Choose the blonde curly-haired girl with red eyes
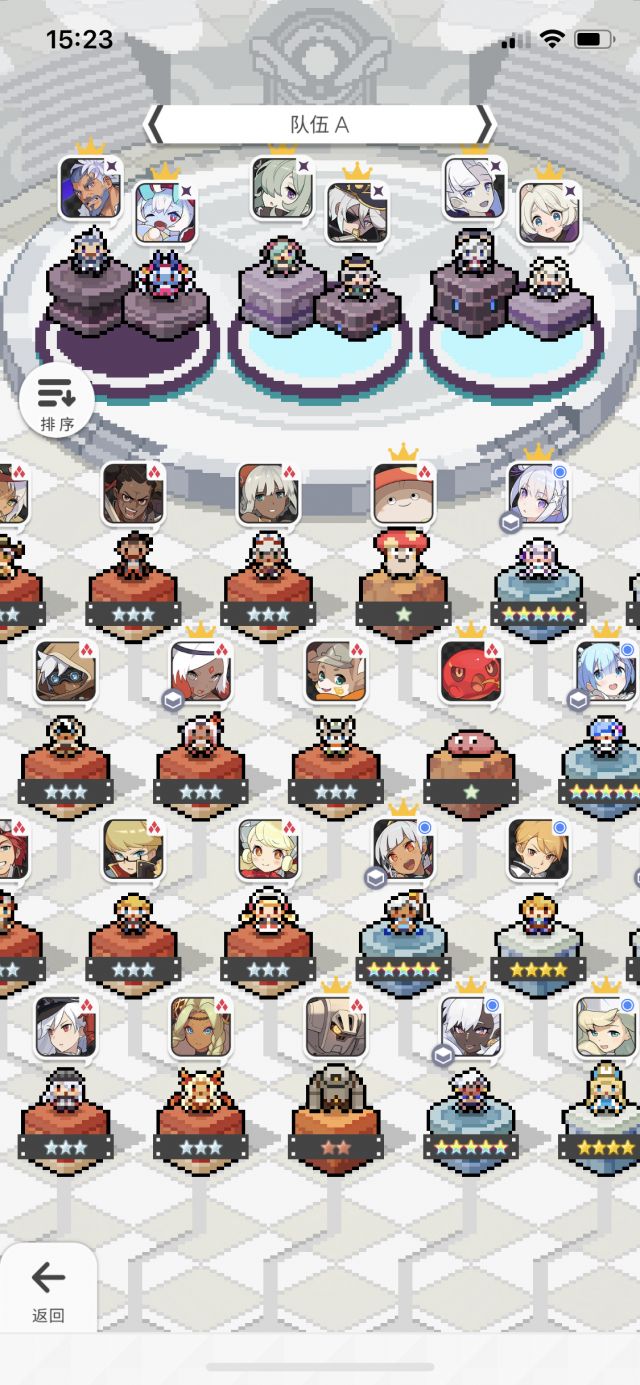This screenshot has width=640, height=1385. pyautogui.click(x=268, y=848)
